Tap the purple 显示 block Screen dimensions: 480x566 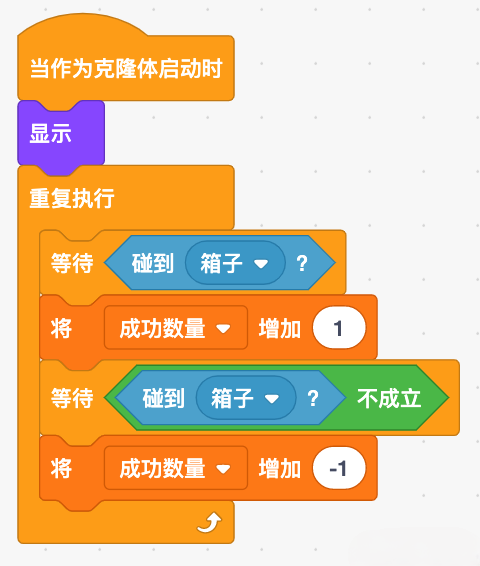click(61, 133)
